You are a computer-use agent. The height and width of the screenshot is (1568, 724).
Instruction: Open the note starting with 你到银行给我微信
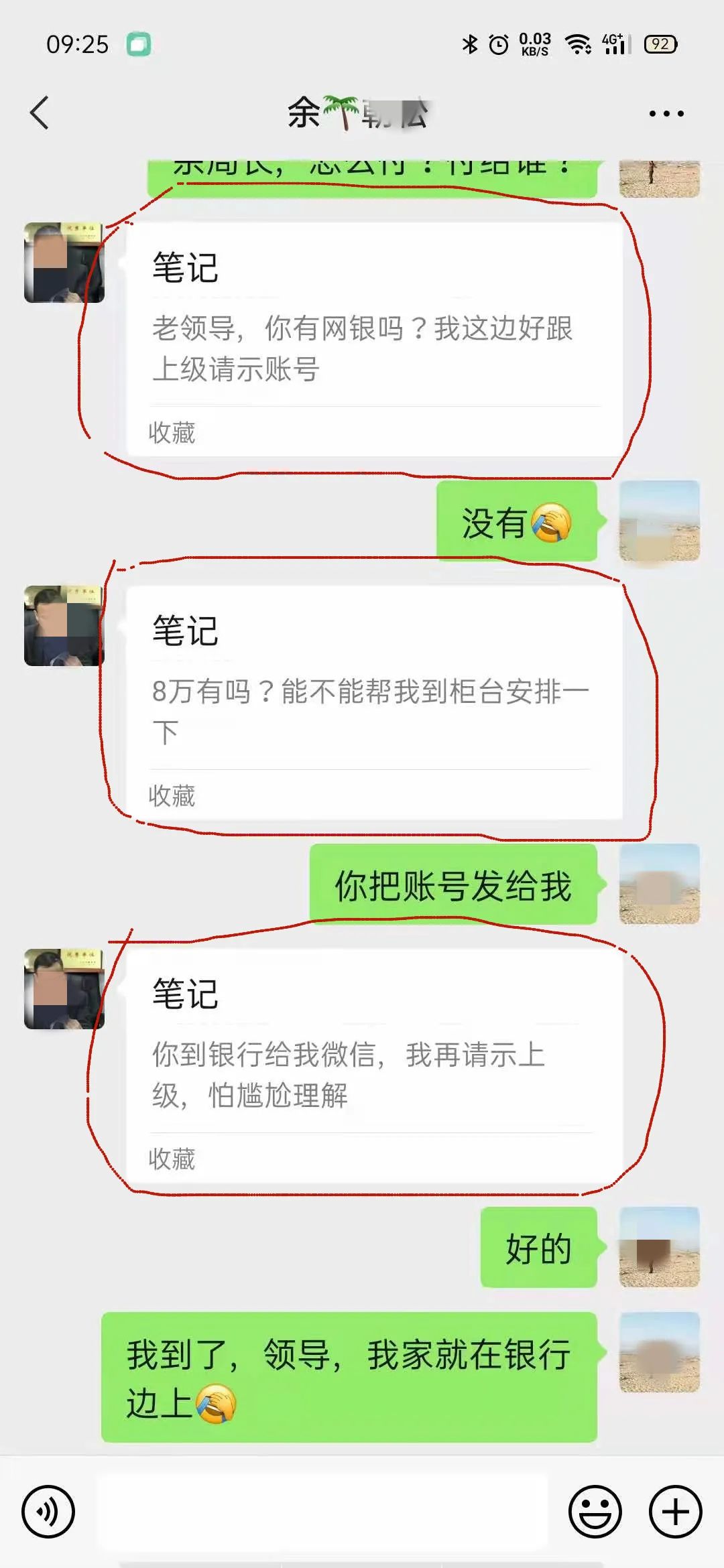pos(374,1065)
